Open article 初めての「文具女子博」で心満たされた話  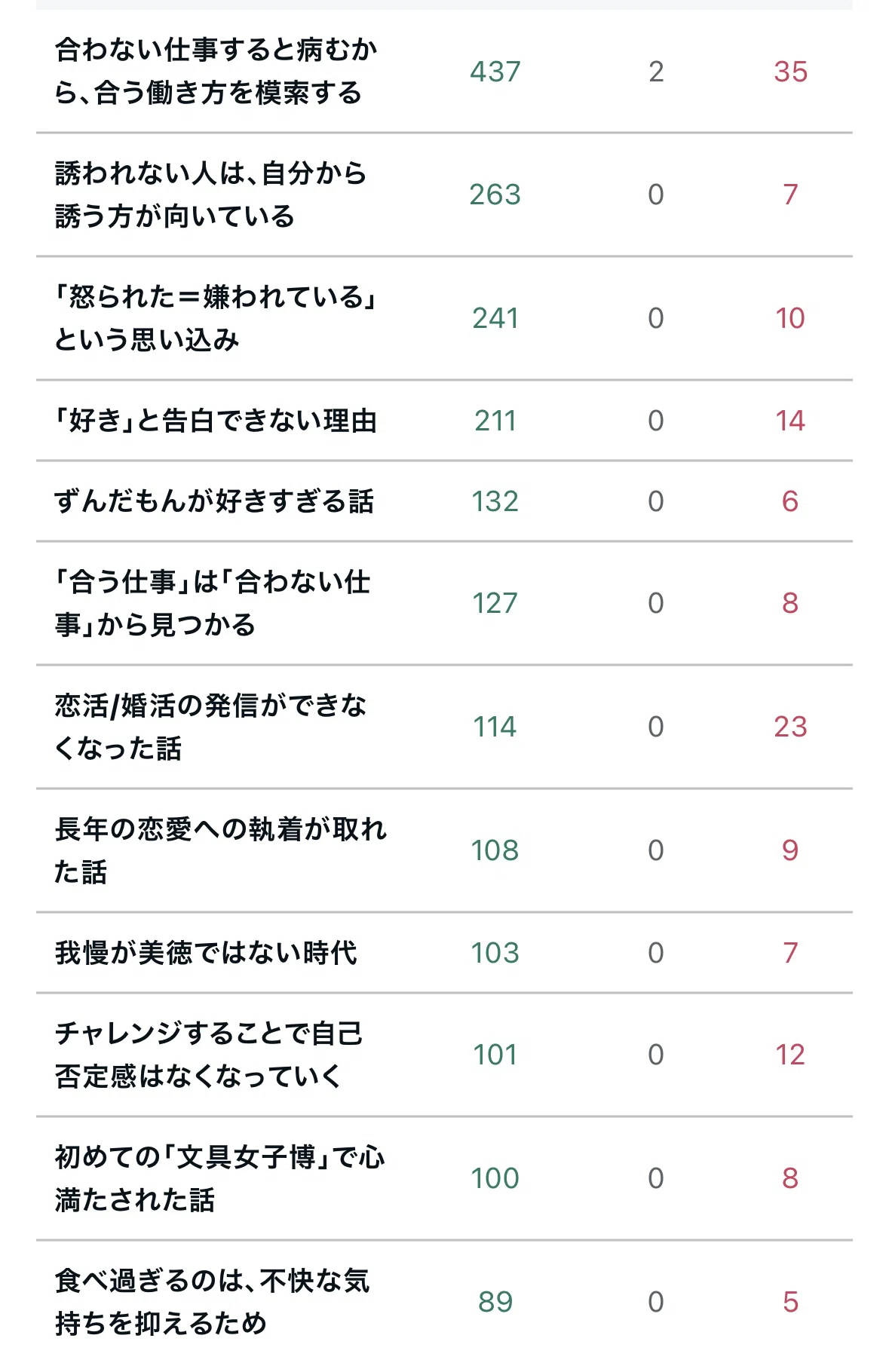click(220, 1178)
